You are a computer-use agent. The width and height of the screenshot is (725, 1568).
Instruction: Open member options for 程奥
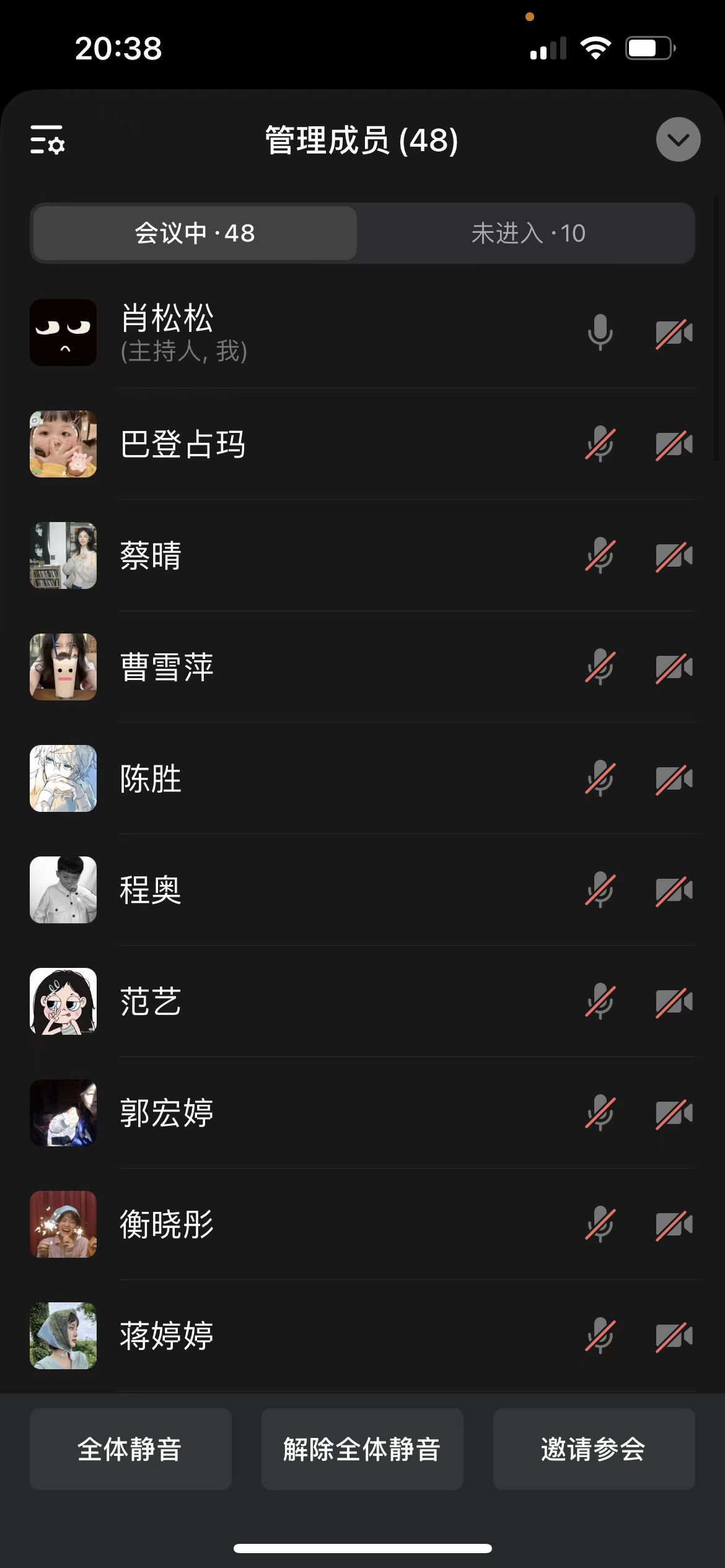[x=151, y=890]
